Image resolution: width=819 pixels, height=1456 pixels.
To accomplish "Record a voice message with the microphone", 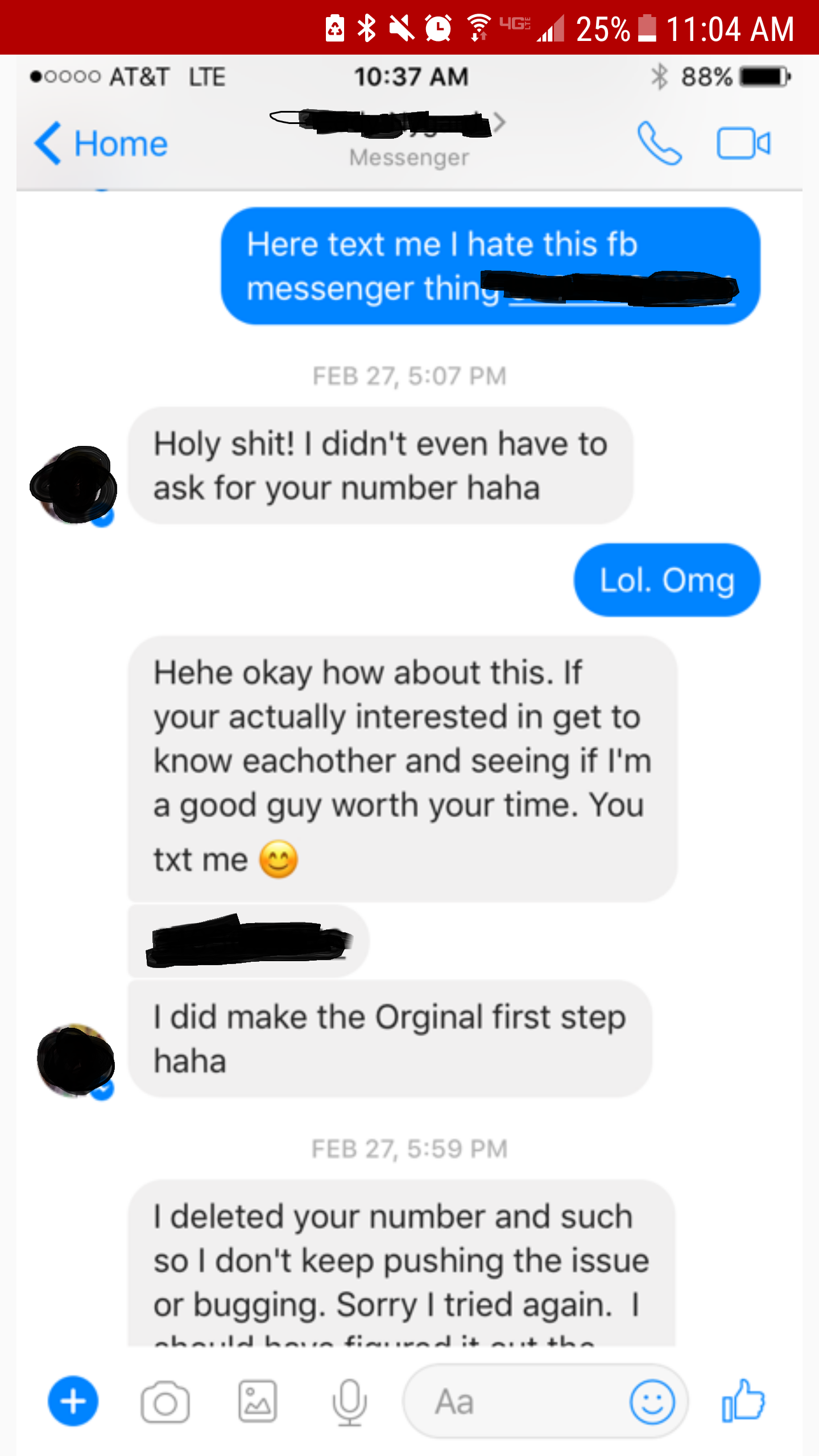I will [349, 1403].
